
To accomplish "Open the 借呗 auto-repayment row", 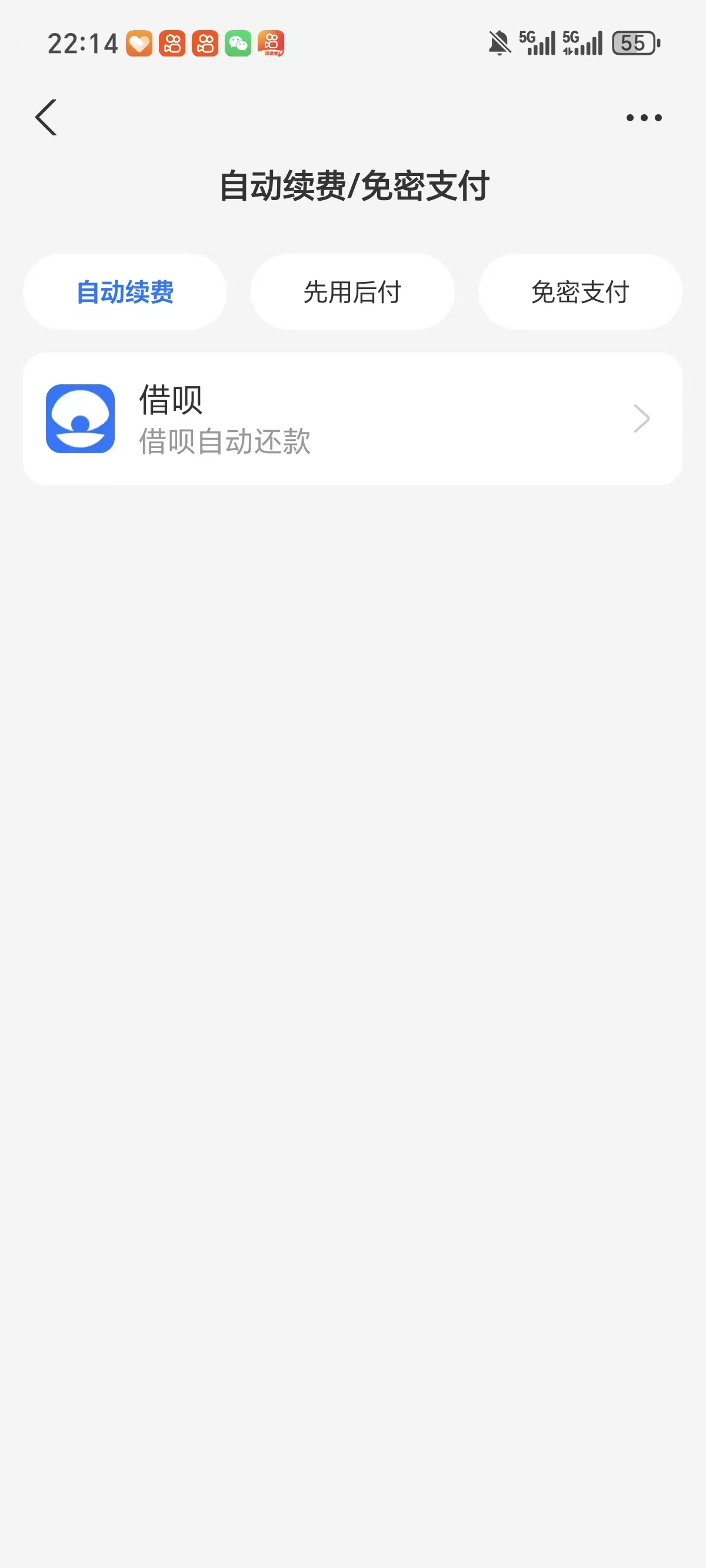I will coord(352,419).
